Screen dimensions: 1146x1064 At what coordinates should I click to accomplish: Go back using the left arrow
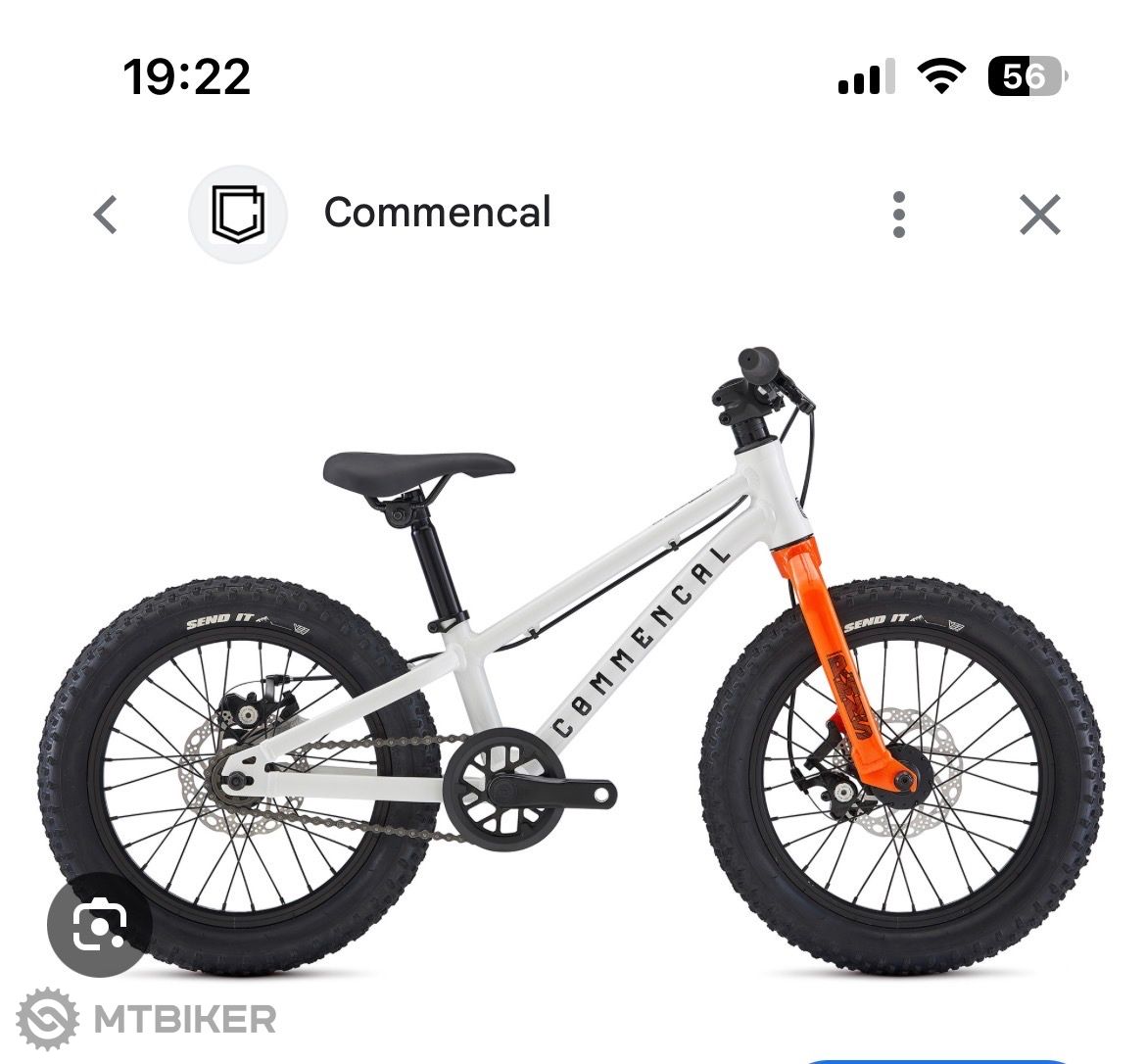(x=106, y=215)
